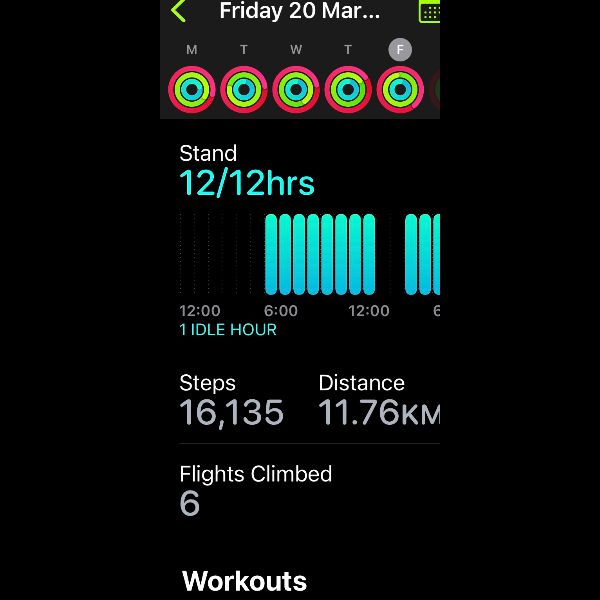Select Tuesday's activity rings

click(x=244, y=89)
